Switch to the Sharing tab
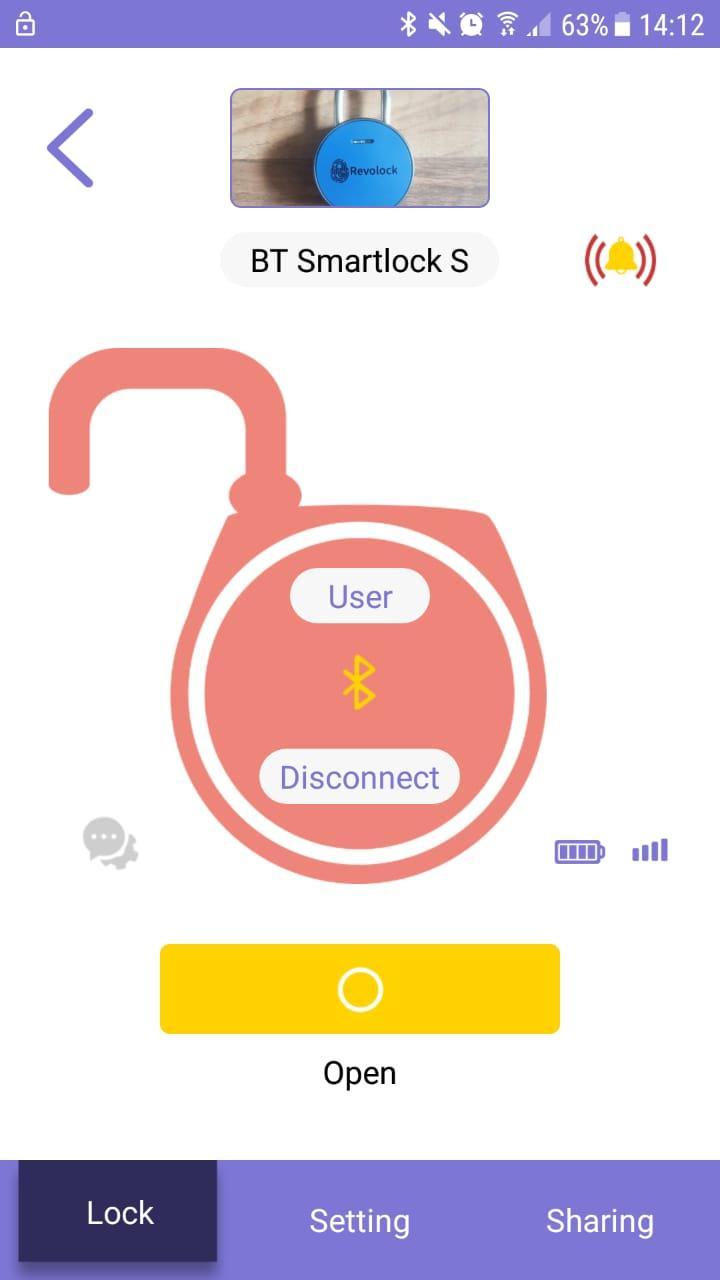This screenshot has height=1280, width=720. tap(599, 1221)
